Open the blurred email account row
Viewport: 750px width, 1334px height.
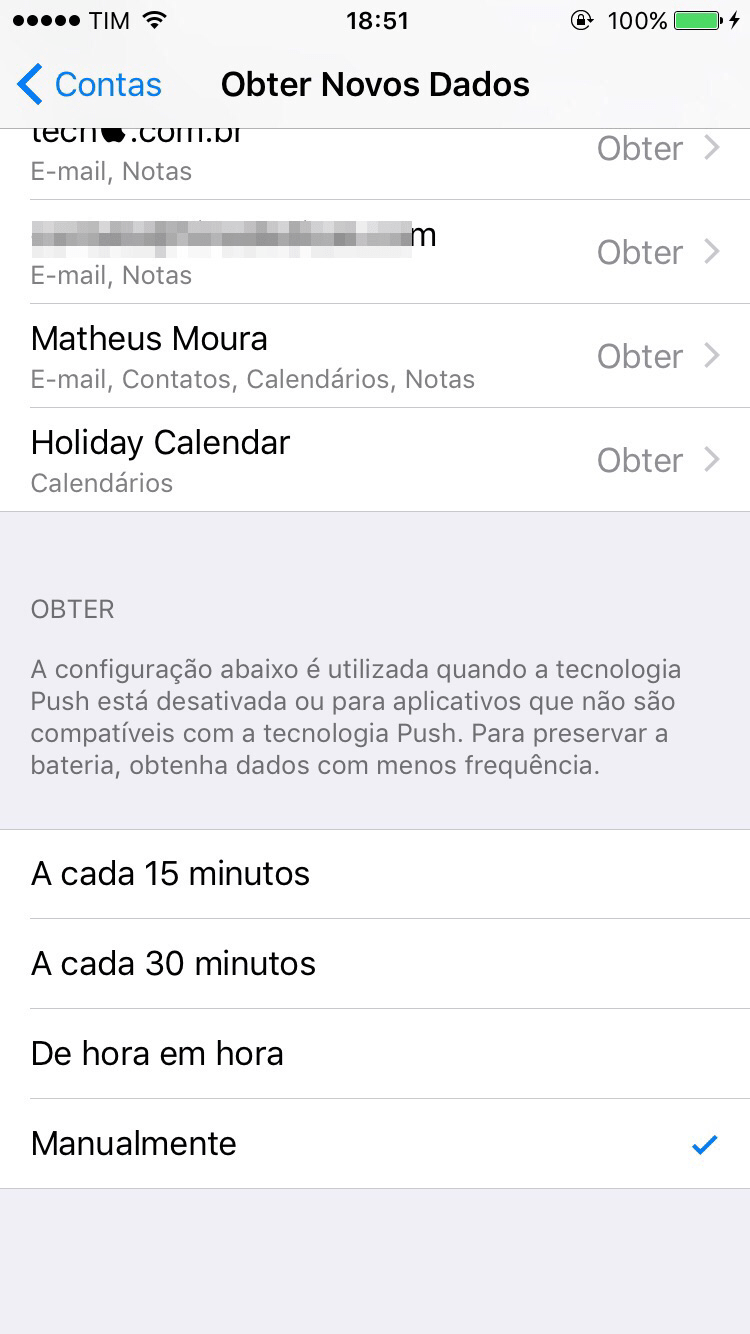(x=375, y=252)
